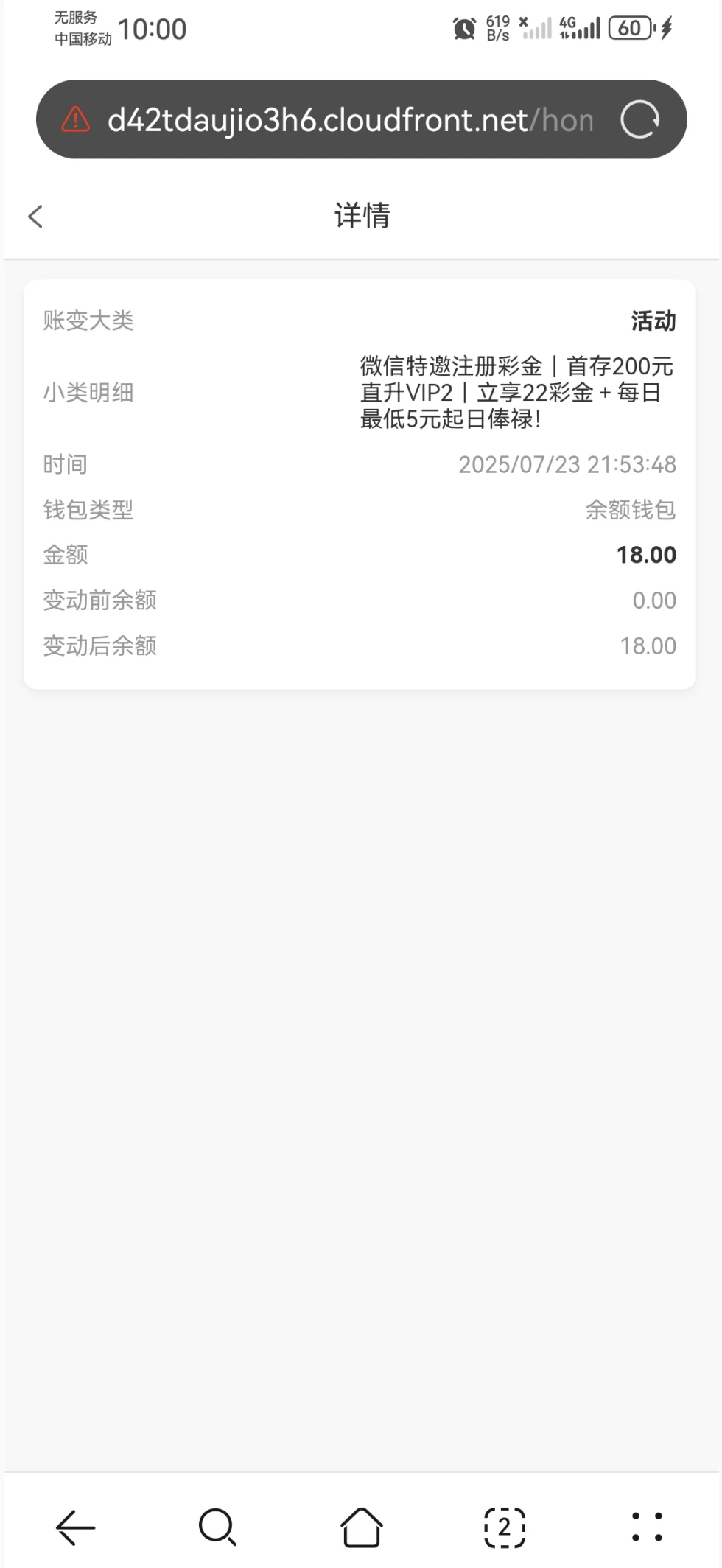Reload the page with the refresh icon
The height and width of the screenshot is (1568, 722).
[x=639, y=119]
